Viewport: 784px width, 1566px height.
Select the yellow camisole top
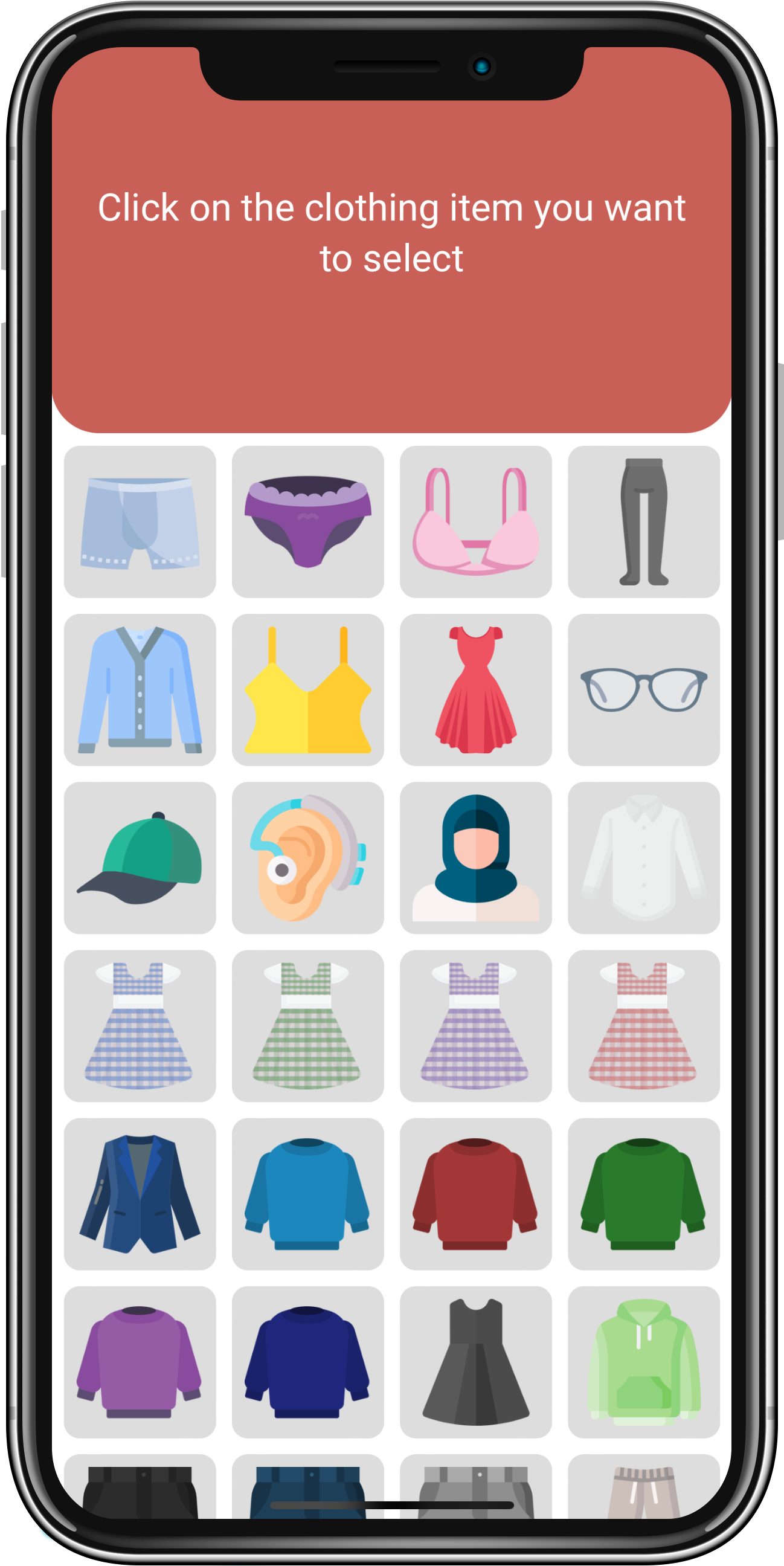pos(307,689)
